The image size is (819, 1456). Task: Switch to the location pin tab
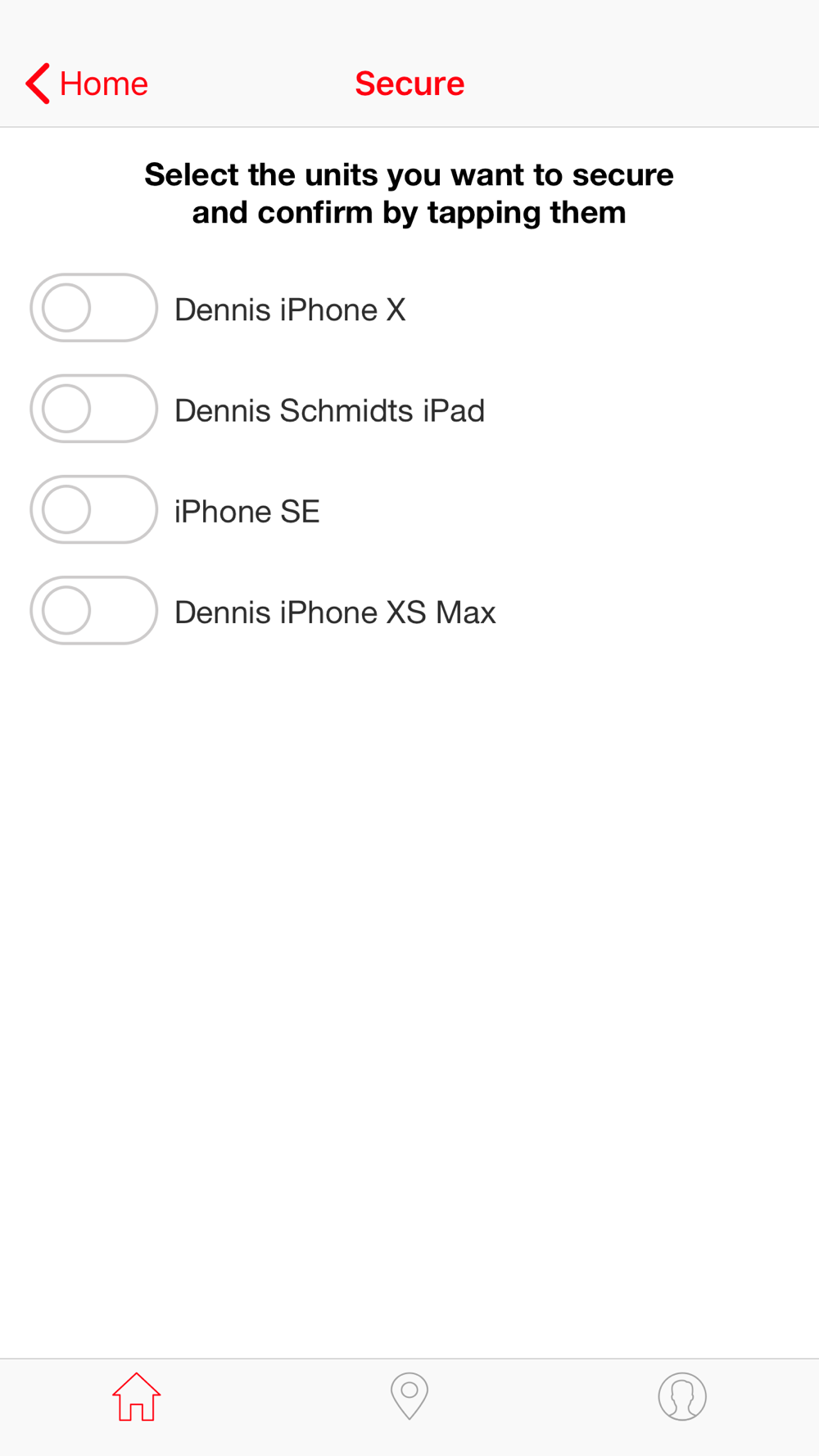pos(409,1397)
